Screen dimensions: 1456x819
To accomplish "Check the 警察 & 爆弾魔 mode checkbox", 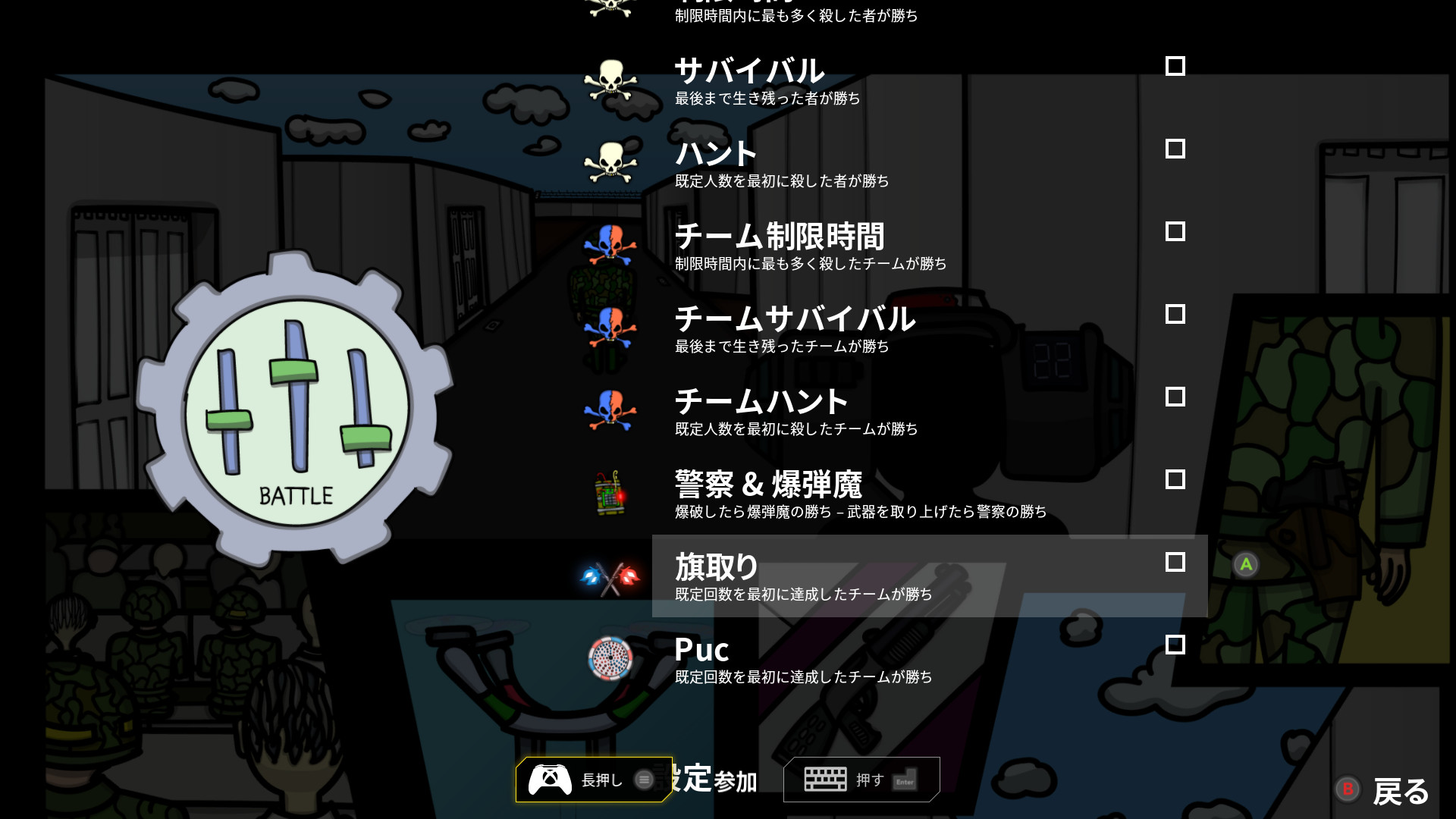I will (x=1175, y=480).
